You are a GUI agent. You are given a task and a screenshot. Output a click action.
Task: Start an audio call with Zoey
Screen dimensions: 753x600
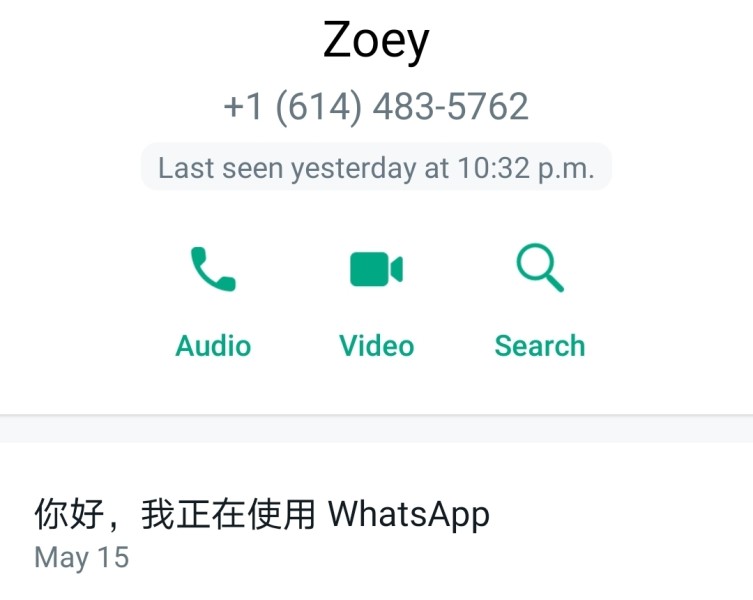pos(213,301)
